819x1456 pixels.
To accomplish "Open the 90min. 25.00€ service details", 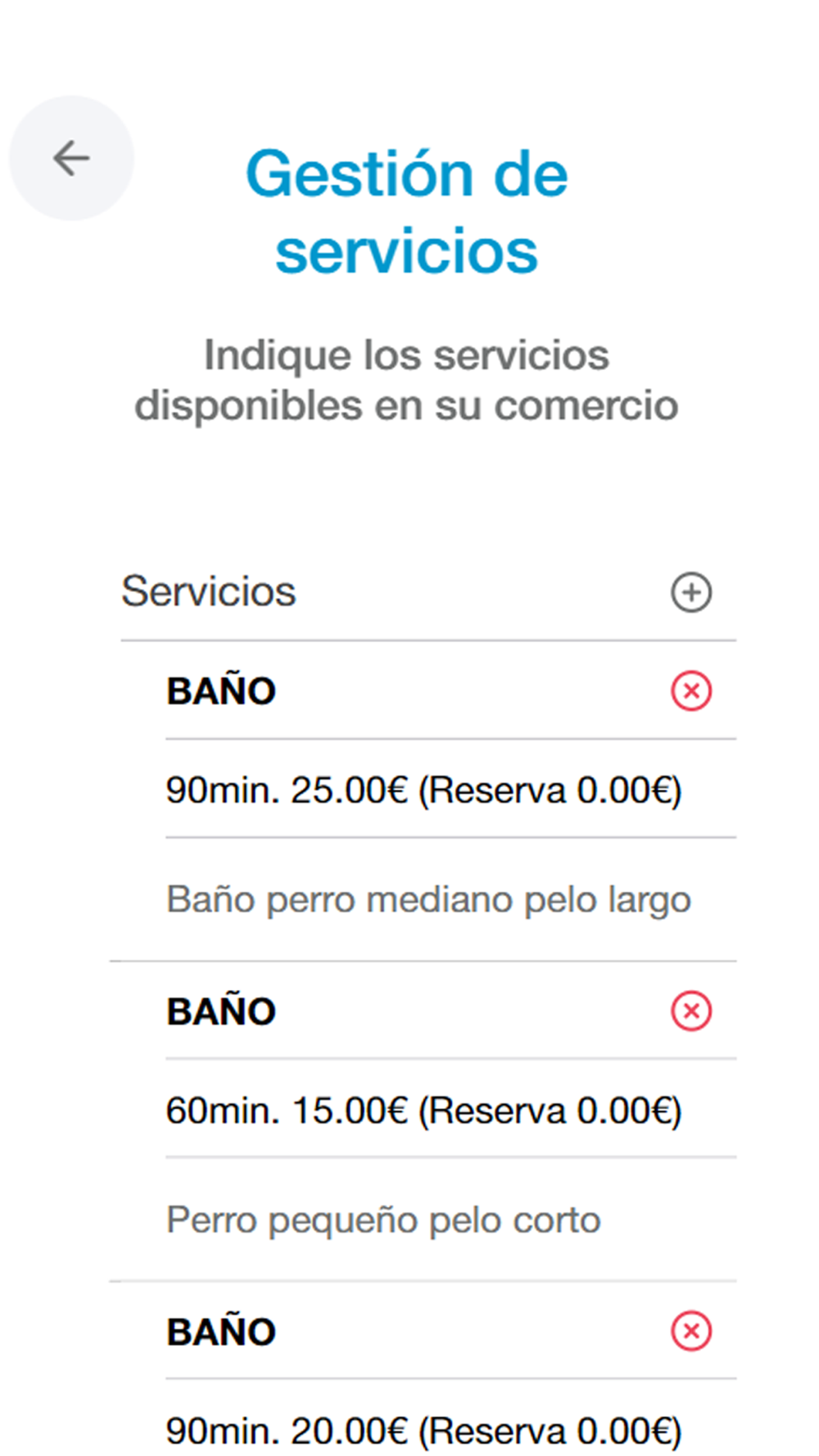I will coord(450,789).
